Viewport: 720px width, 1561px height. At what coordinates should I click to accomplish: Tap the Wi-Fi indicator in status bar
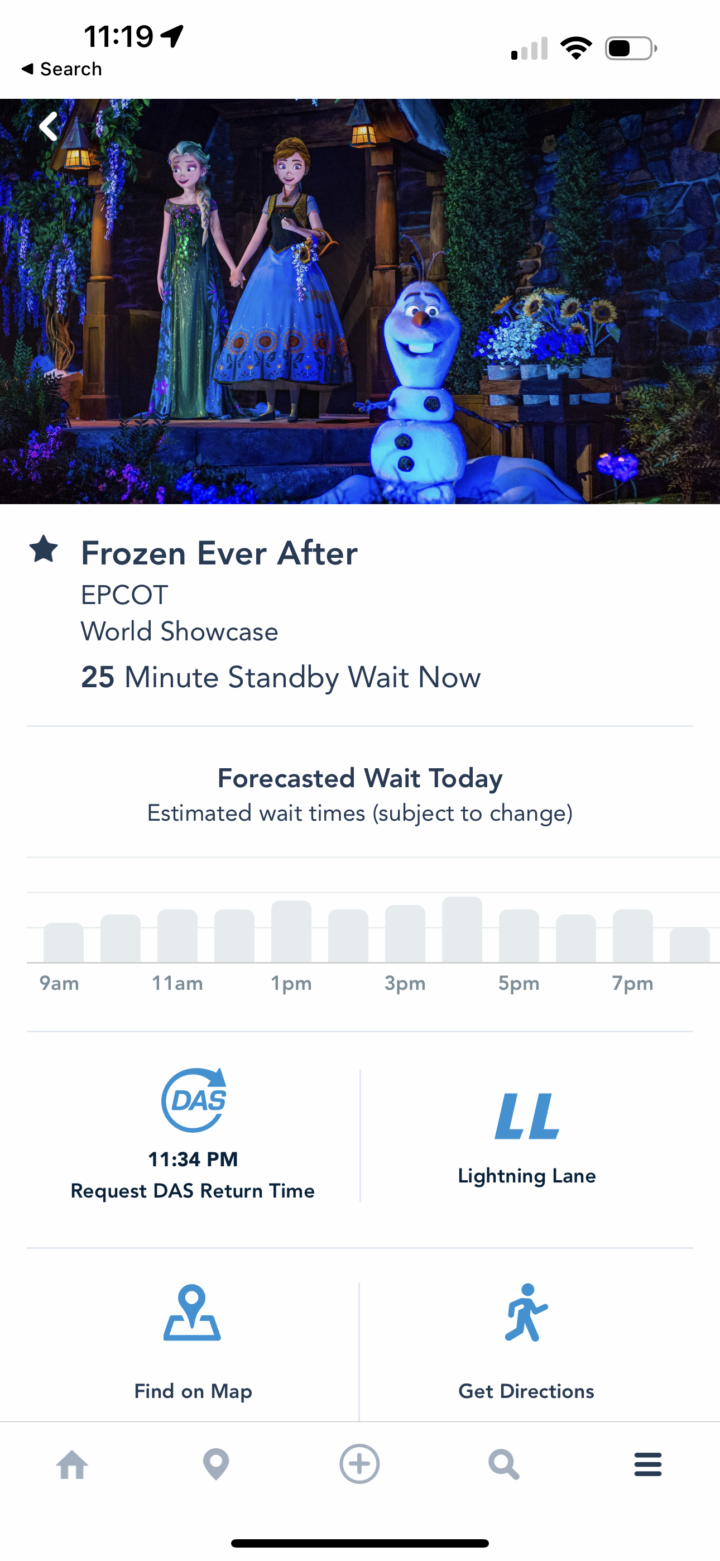tap(576, 46)
